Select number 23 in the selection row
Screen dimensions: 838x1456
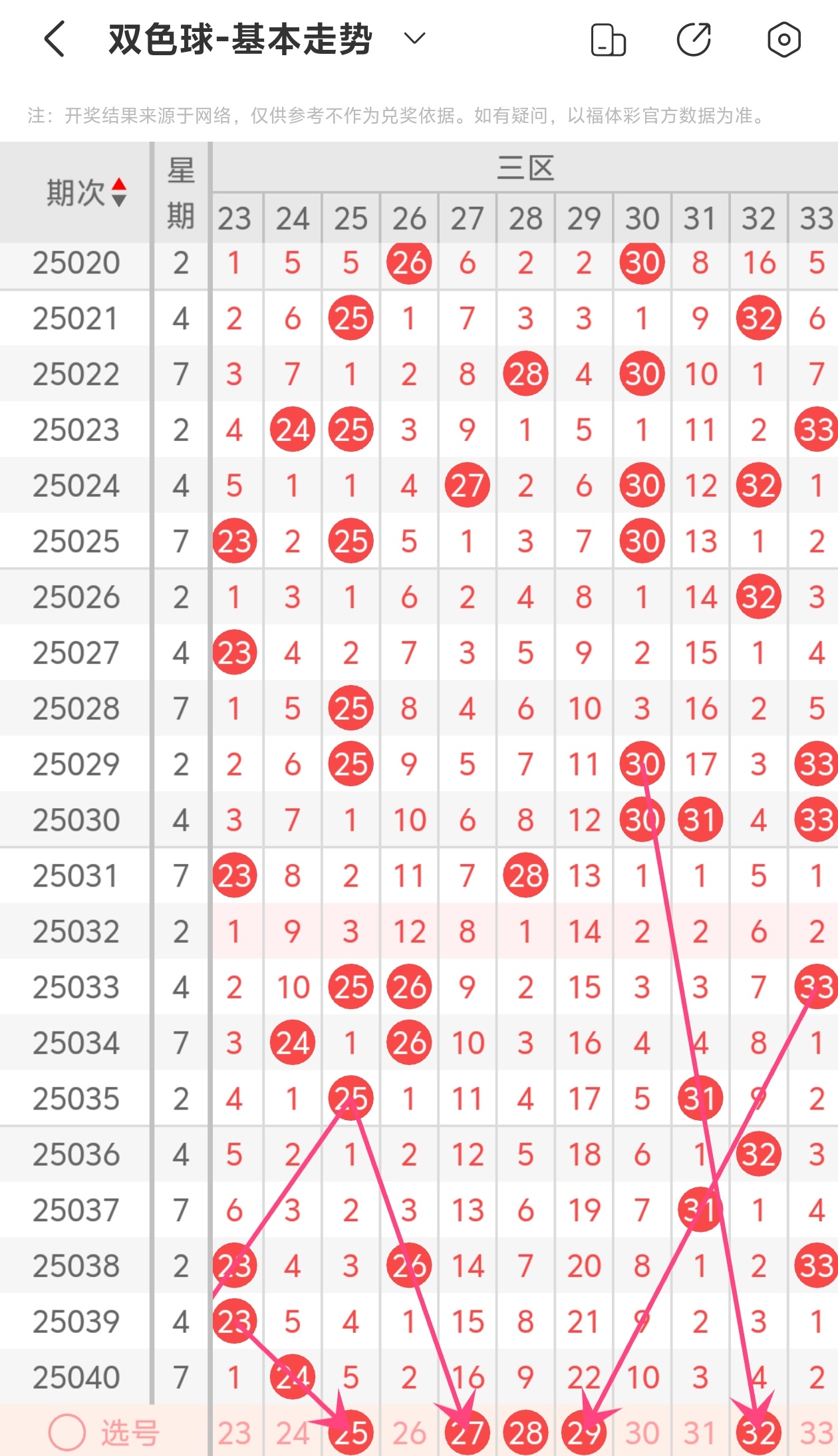[234, 1433]
